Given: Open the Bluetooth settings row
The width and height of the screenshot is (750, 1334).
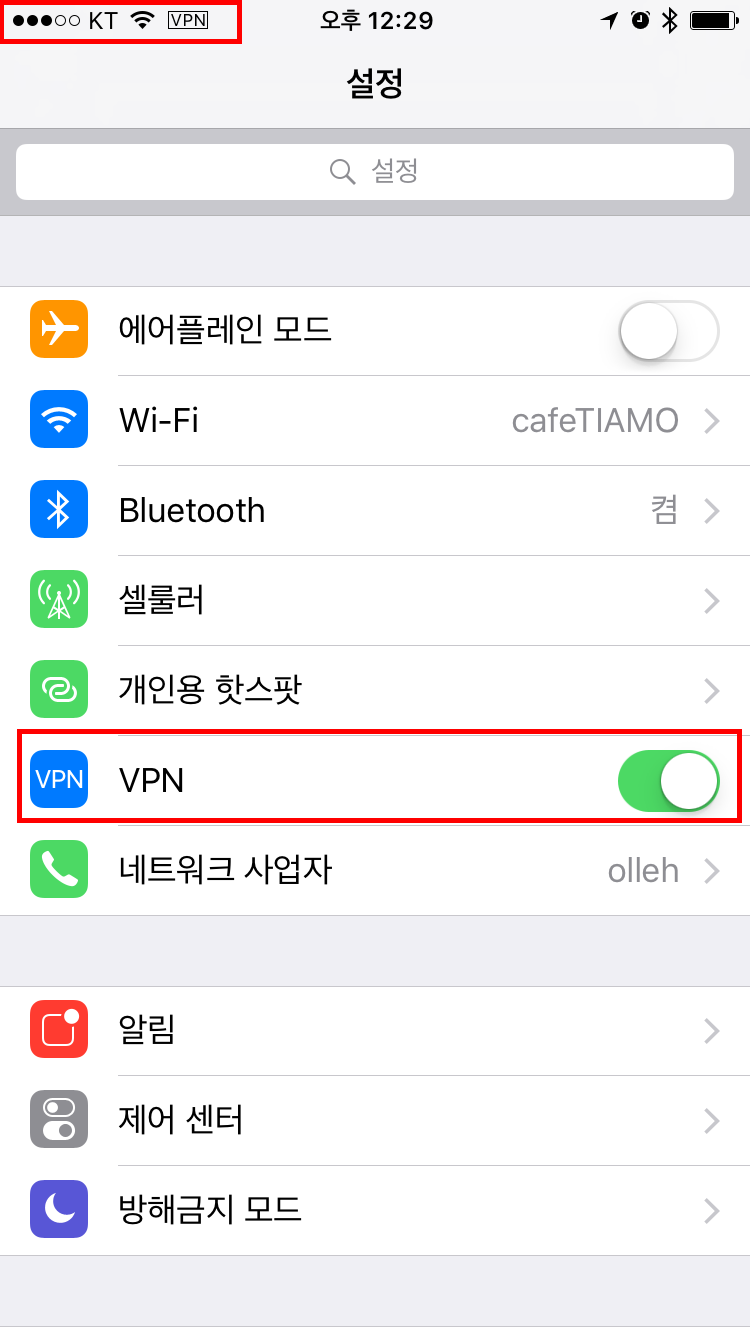Looking at the screenshot, I should [x=375, y=510].
